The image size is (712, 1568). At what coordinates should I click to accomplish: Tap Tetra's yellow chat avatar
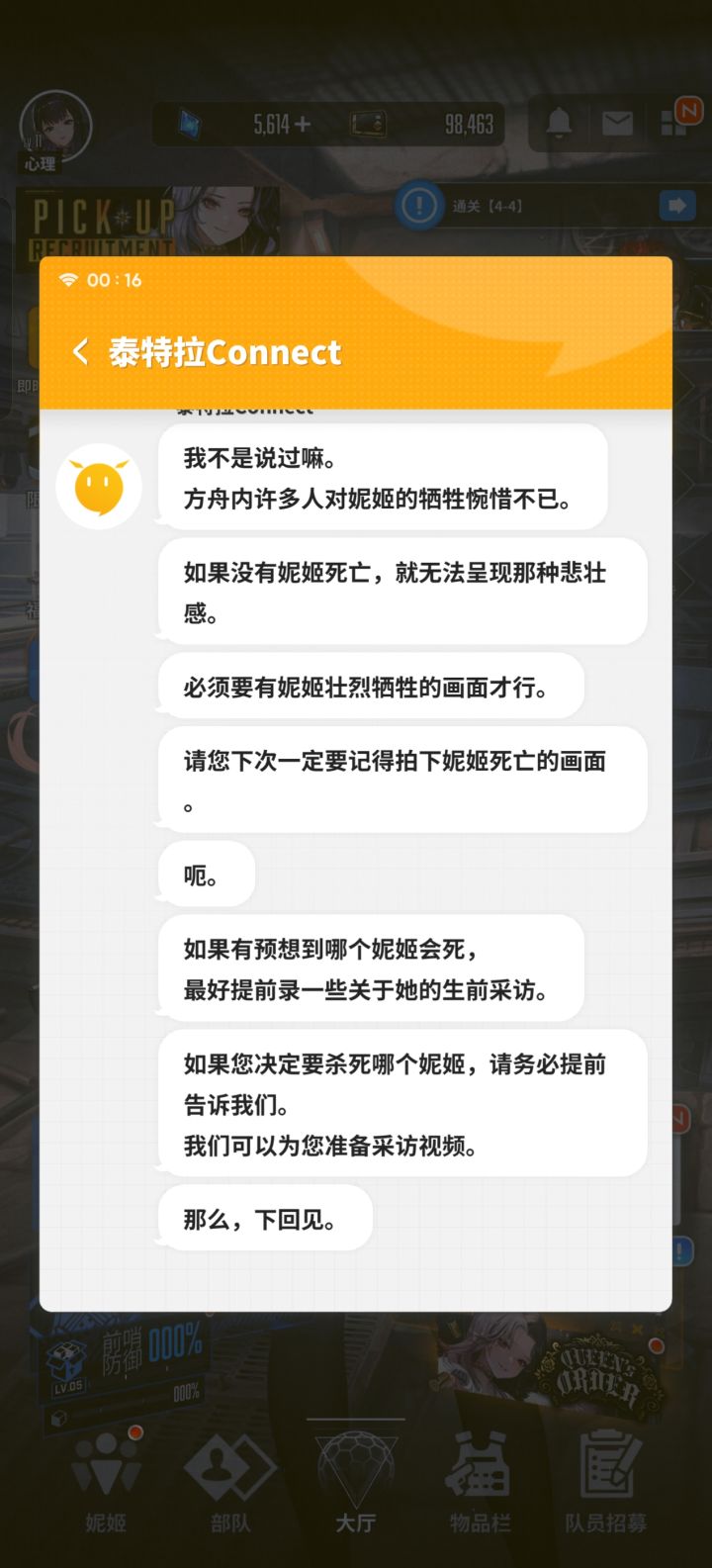coord(99,486)
